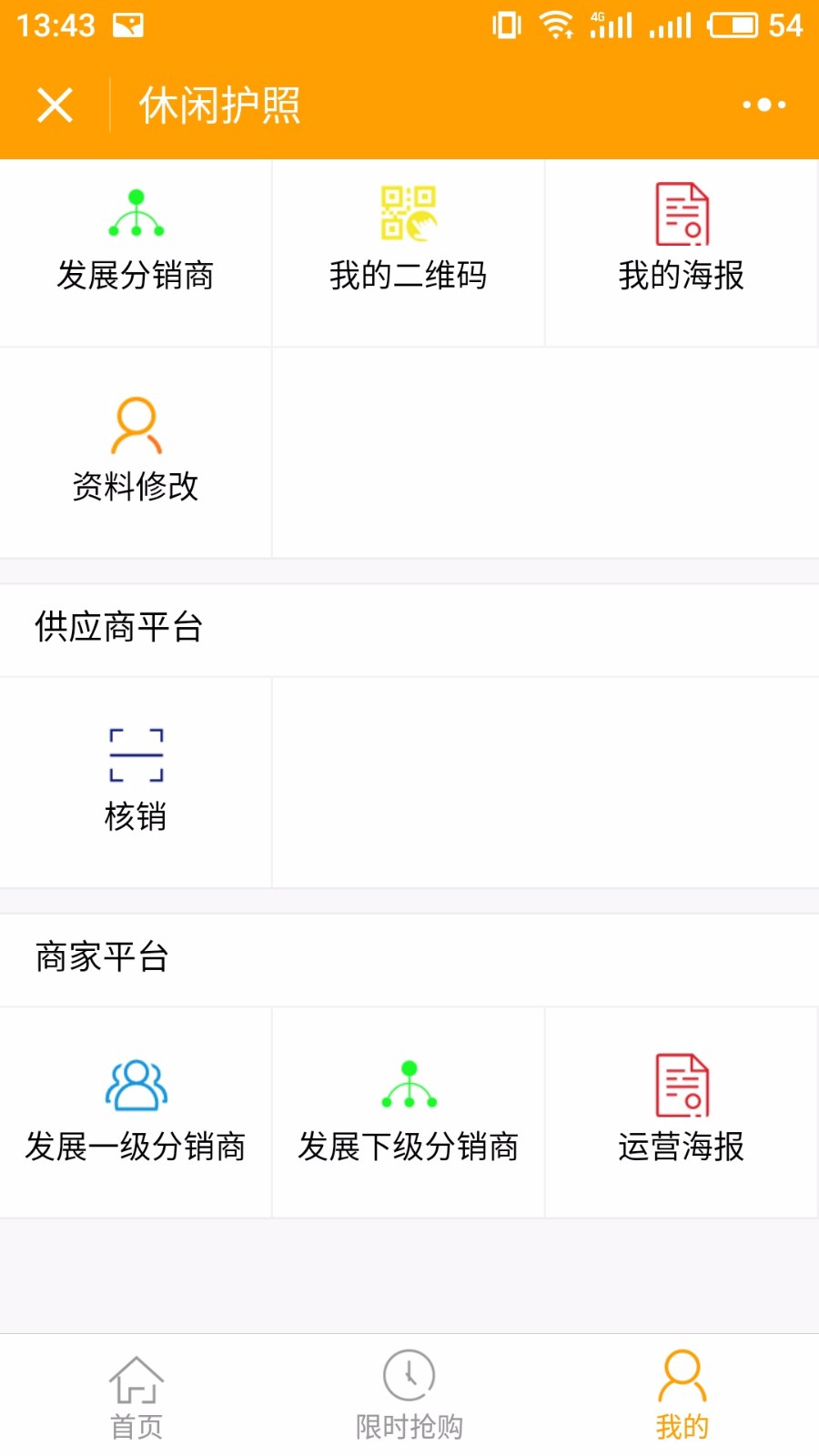Go to 资料修改

pyautogui.click(x=136, y=452)
